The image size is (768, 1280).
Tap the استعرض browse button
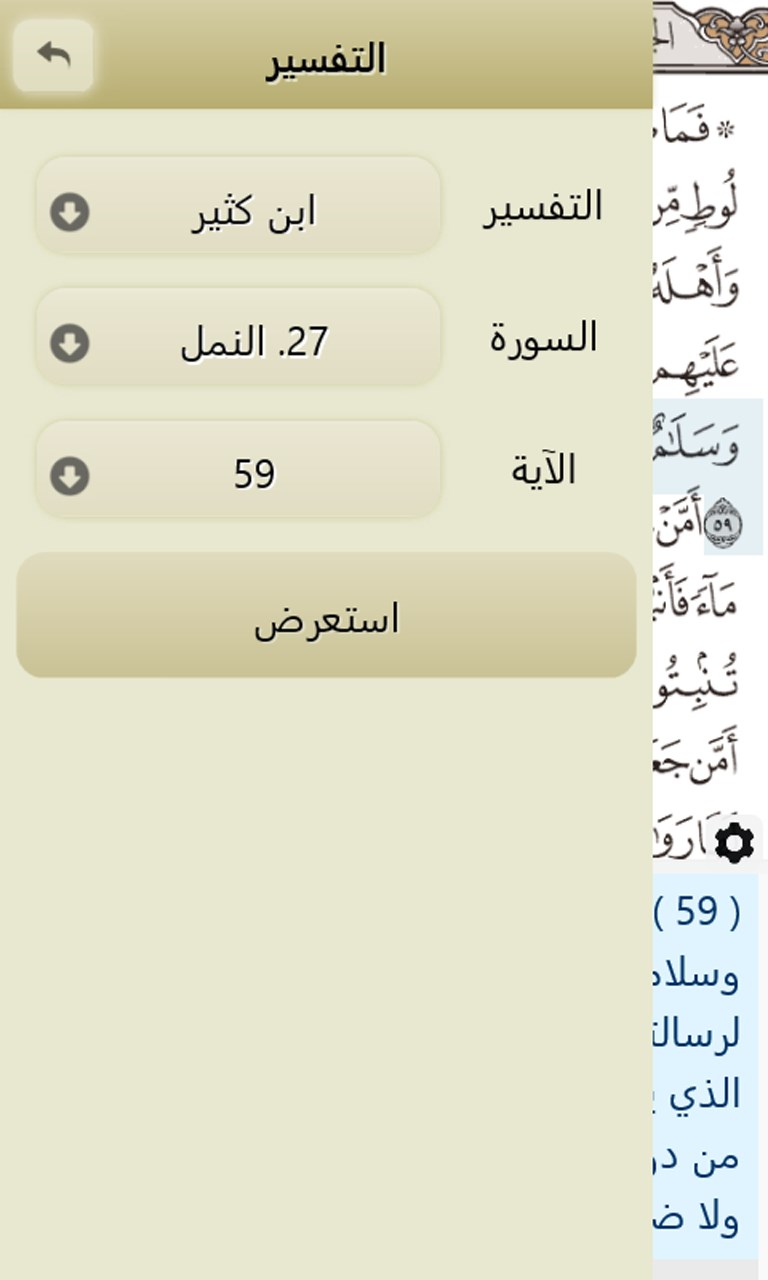click(326, 616)
